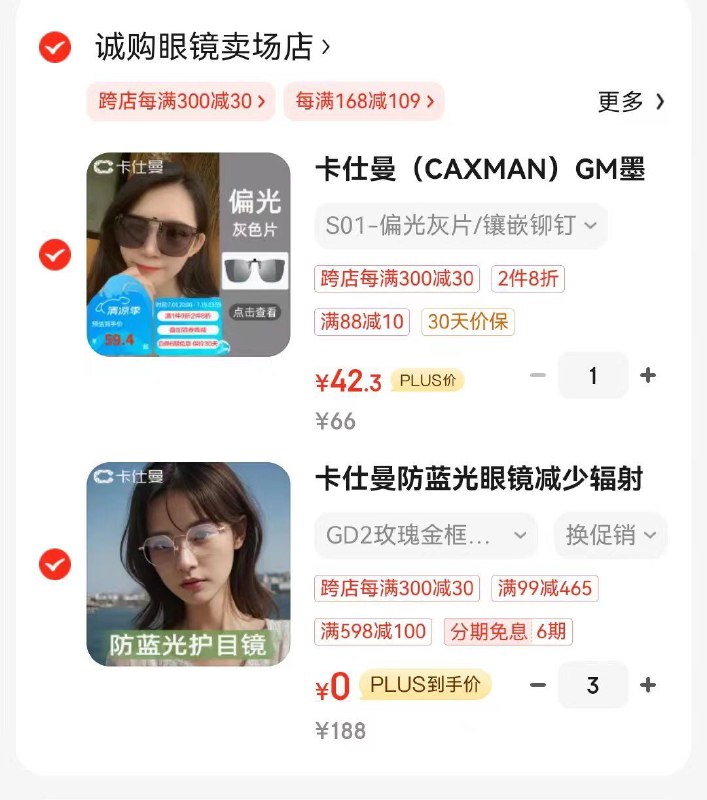Open the 诚购眼镜卖场店 store page
The width and height of the screenshot is (707, 800).
coord(211,47)
